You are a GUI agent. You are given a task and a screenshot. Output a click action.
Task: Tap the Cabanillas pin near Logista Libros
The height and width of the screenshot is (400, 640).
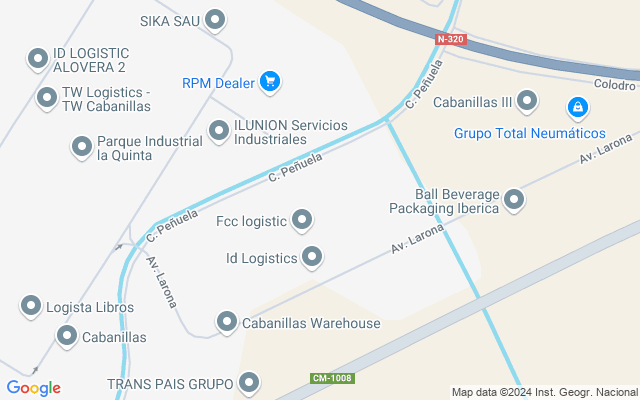pyautogui.click(x=67, y=336)
